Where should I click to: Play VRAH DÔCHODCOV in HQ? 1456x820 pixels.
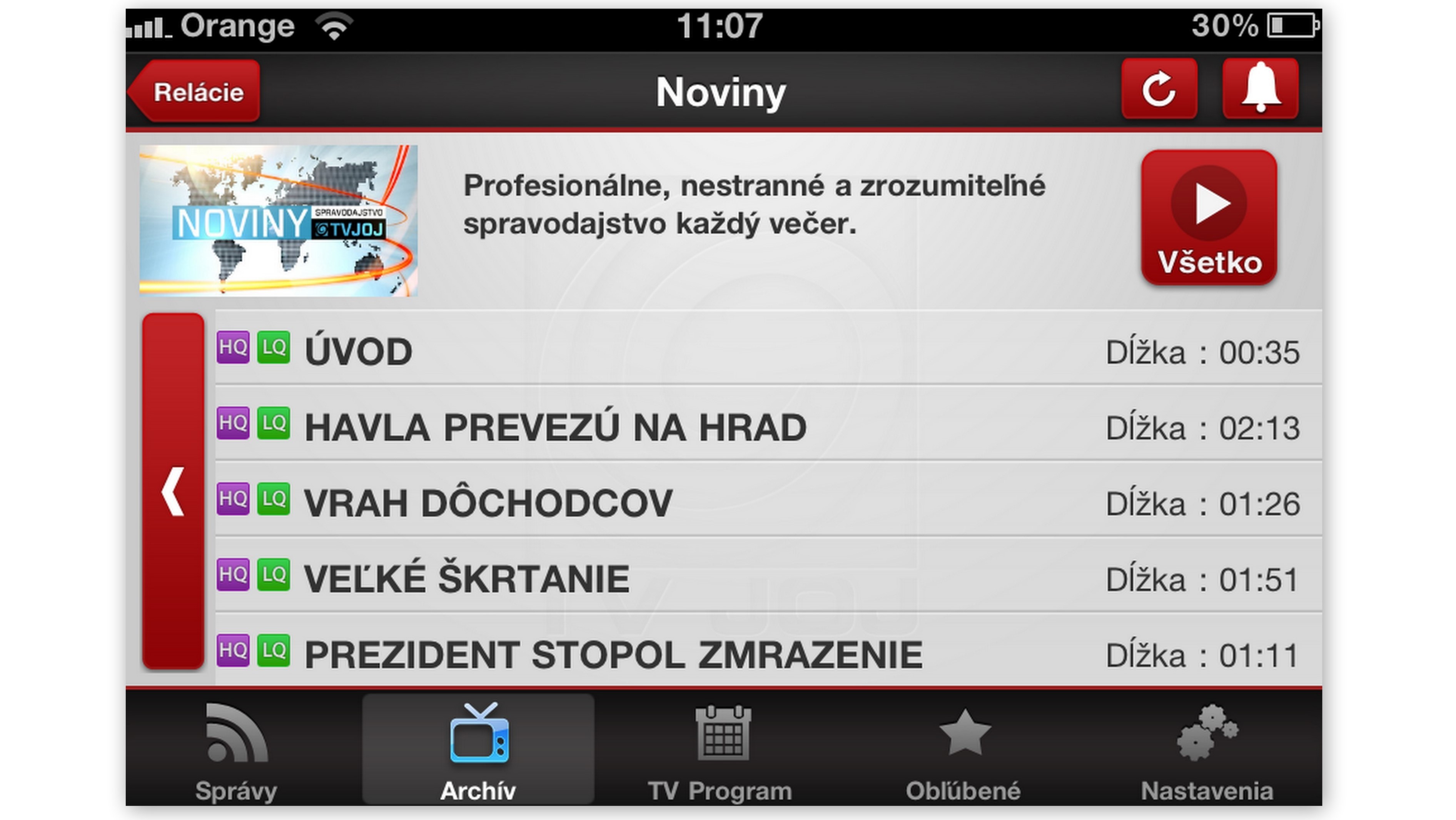(x=233, y=499)
